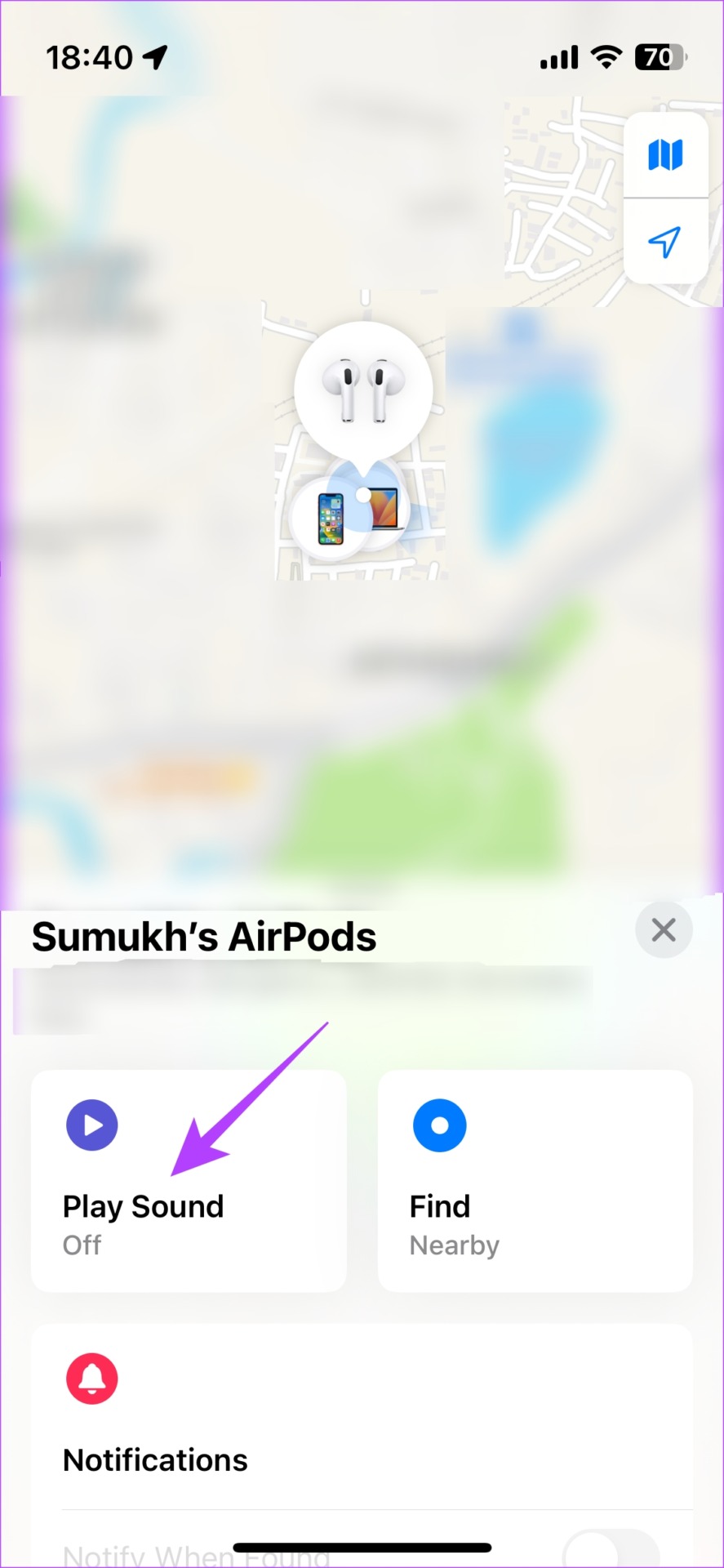724x1568 pixels.
Task: Select the AirPods marker on the map
Action: 363,388
